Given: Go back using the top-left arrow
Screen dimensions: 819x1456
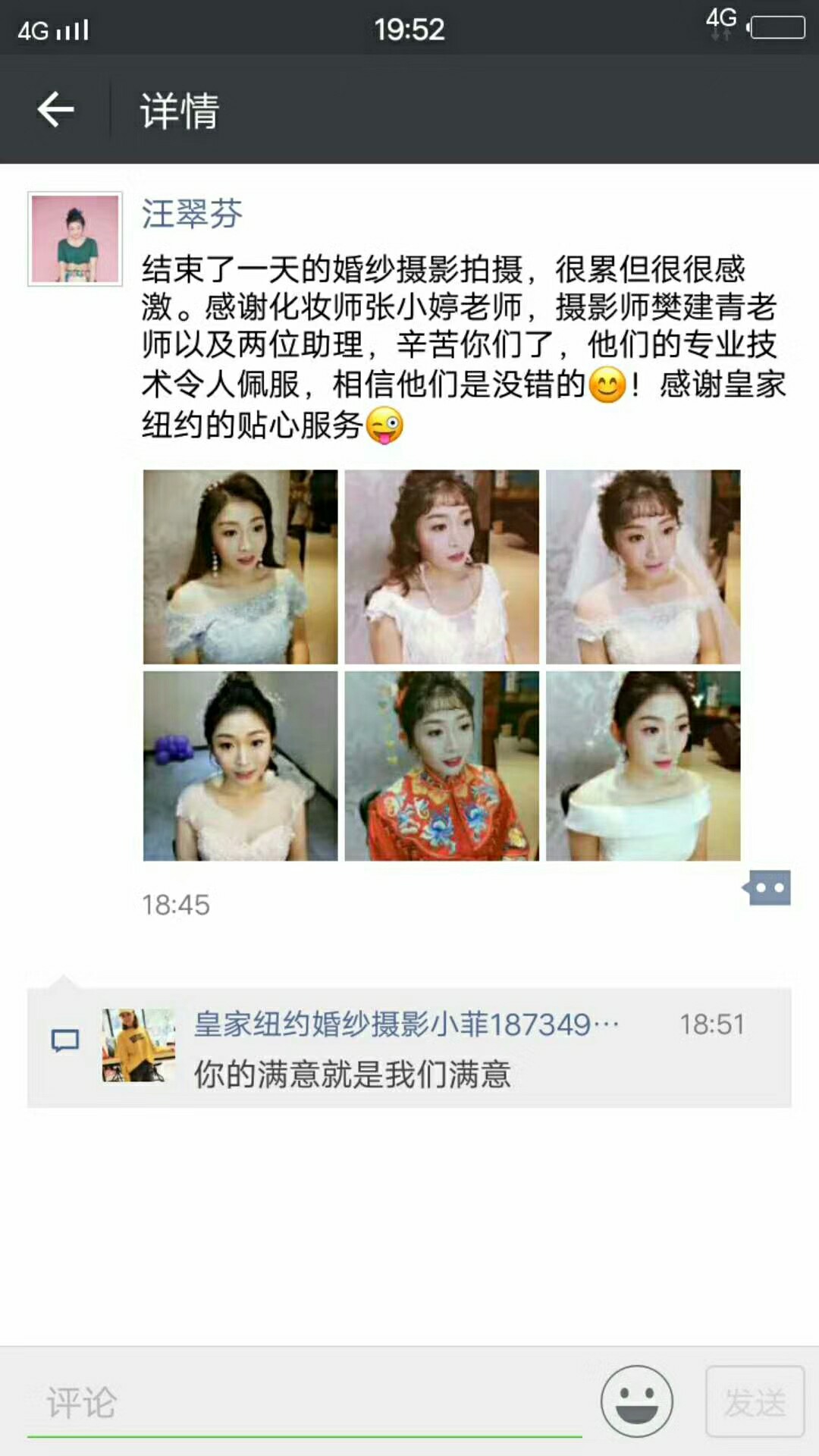Looking at the screenshot, I should click(x=55, y=110).
